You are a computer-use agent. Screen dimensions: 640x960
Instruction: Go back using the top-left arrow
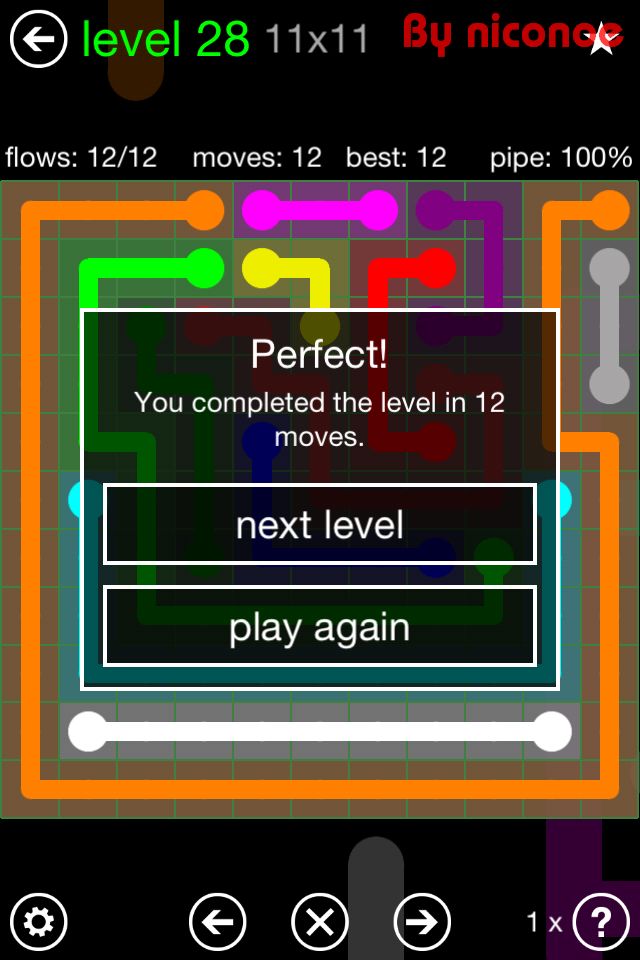tap(38, 40)
